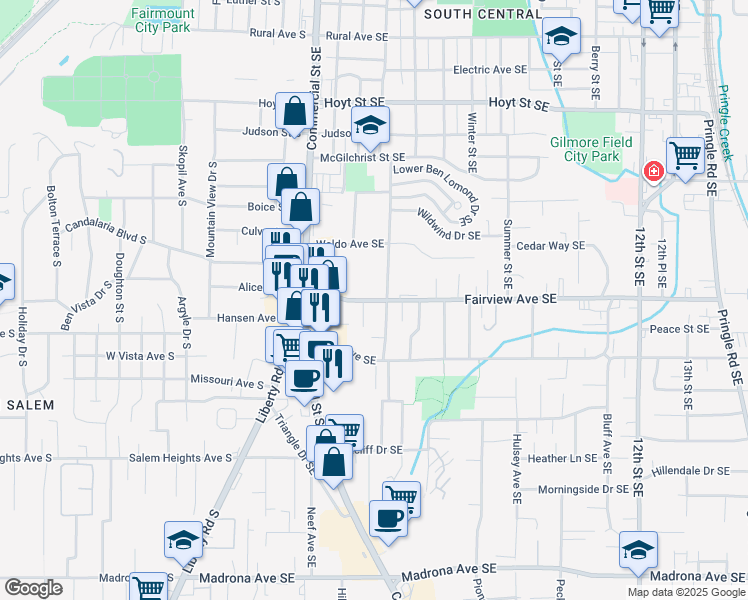Open the school marker near Rural Ave SE
This screenshot has height=600, width=748.
coord(561,38)
